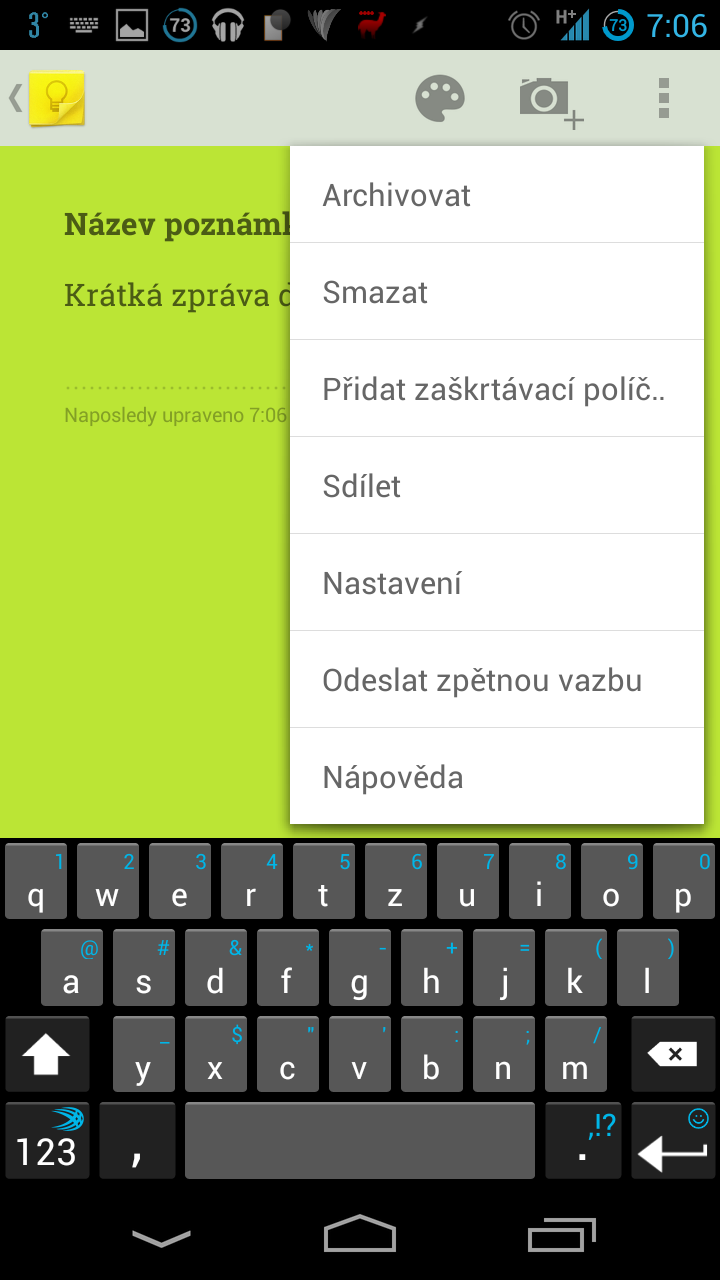Tap the system home button
This screenshot has width=720, height=1280.
point(360,1234)
